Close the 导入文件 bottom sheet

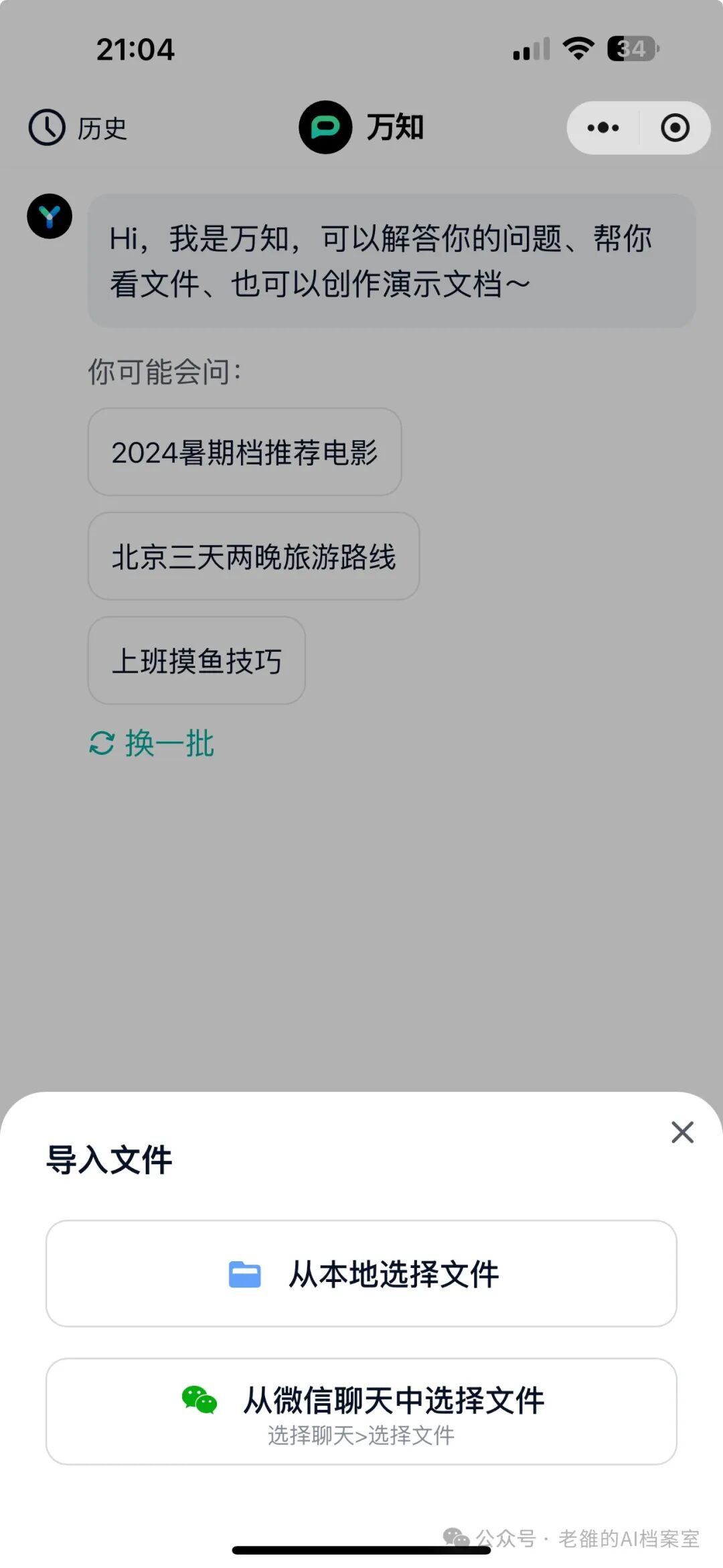tap(682, 1133)
